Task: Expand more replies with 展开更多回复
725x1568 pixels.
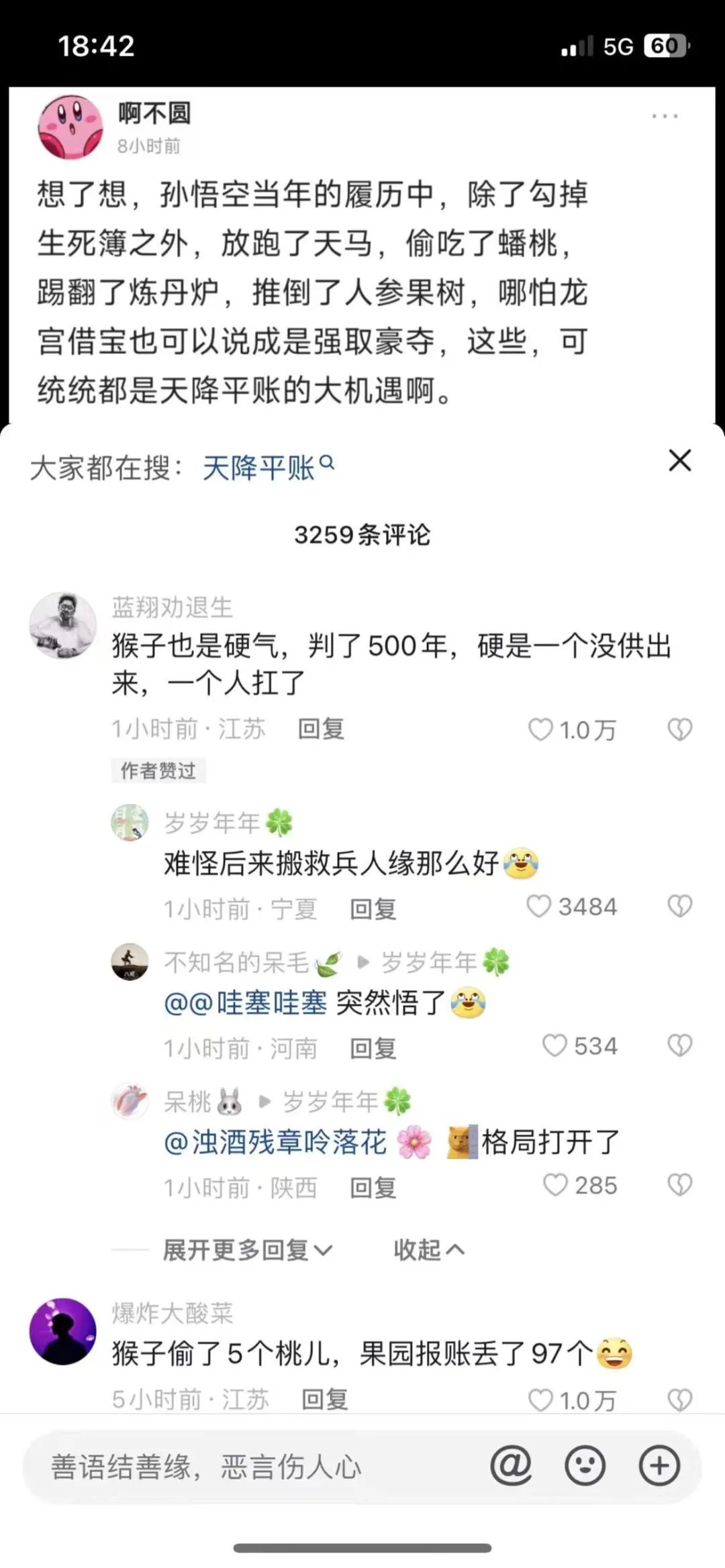Action: tap(247, 1250)
